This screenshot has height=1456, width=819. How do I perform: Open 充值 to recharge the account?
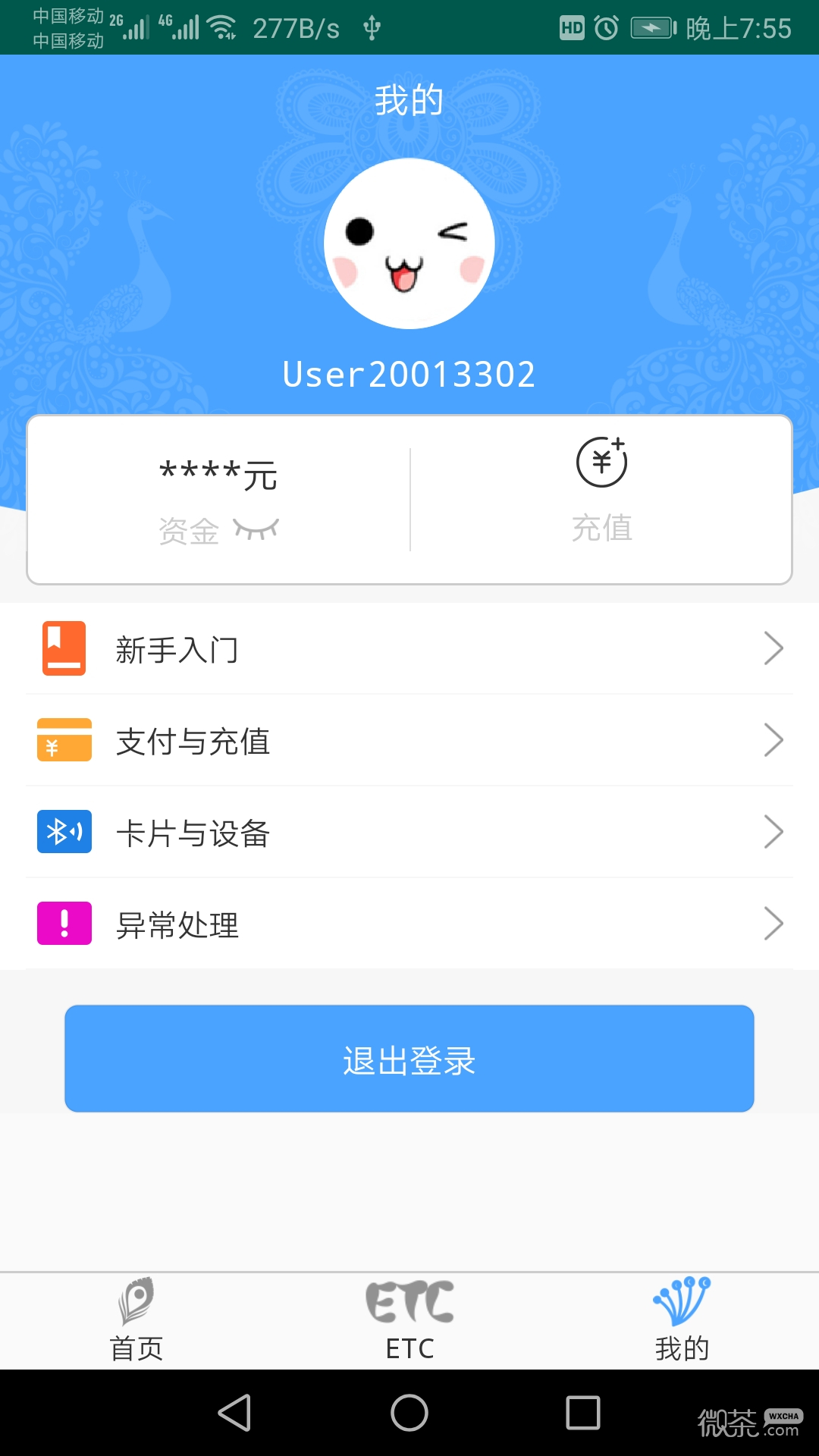pos(601,490)
